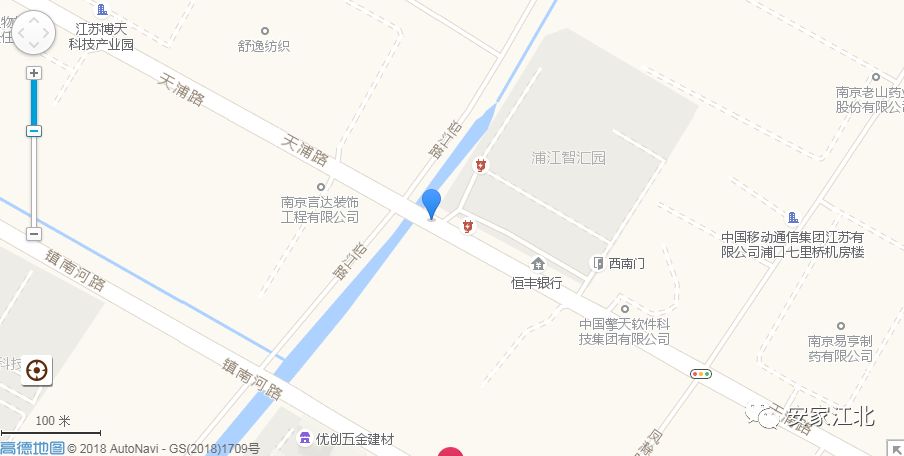904x456 pixels.
Task: Open the 浦江智汇园 西南门 gate marker
Action: (x=598, y=264)
